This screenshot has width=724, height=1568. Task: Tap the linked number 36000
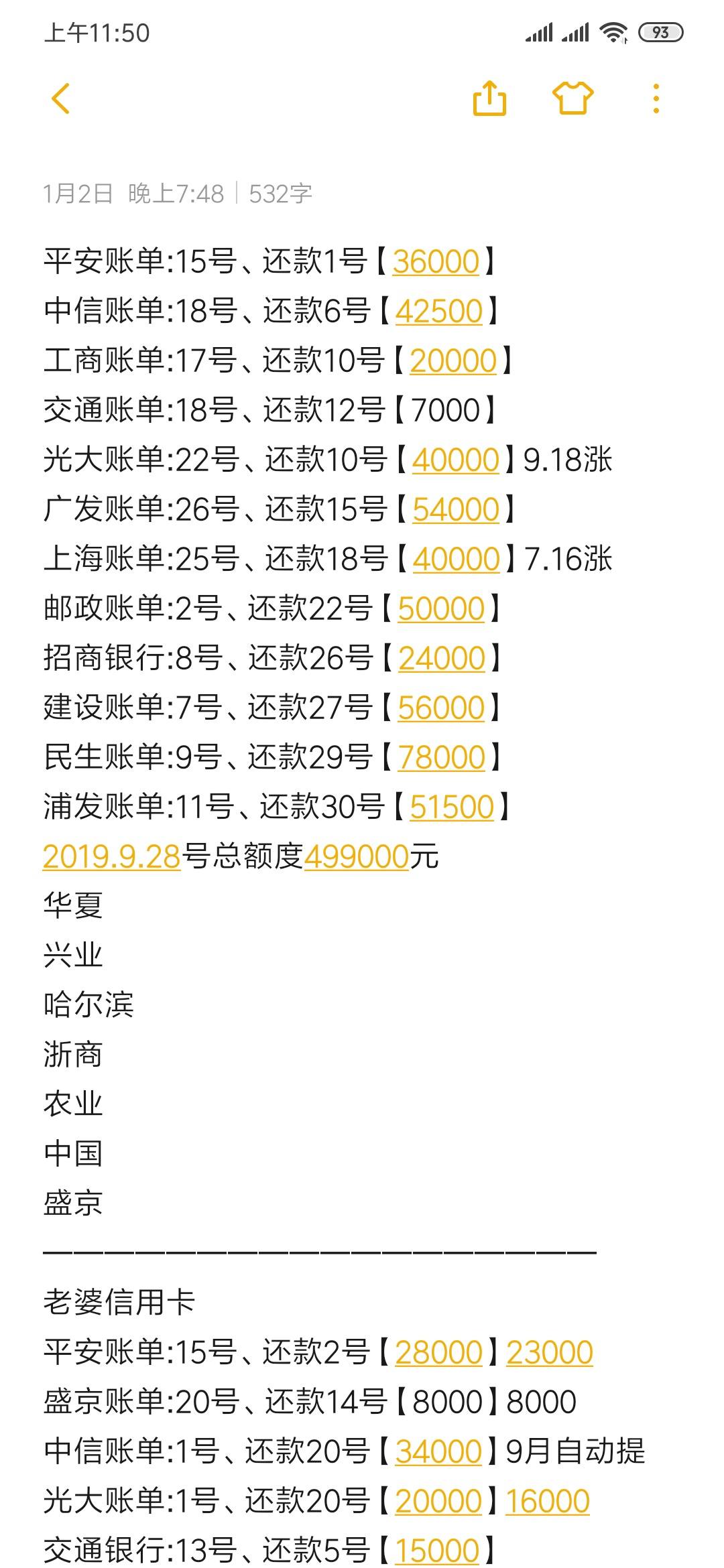[436, 262]
